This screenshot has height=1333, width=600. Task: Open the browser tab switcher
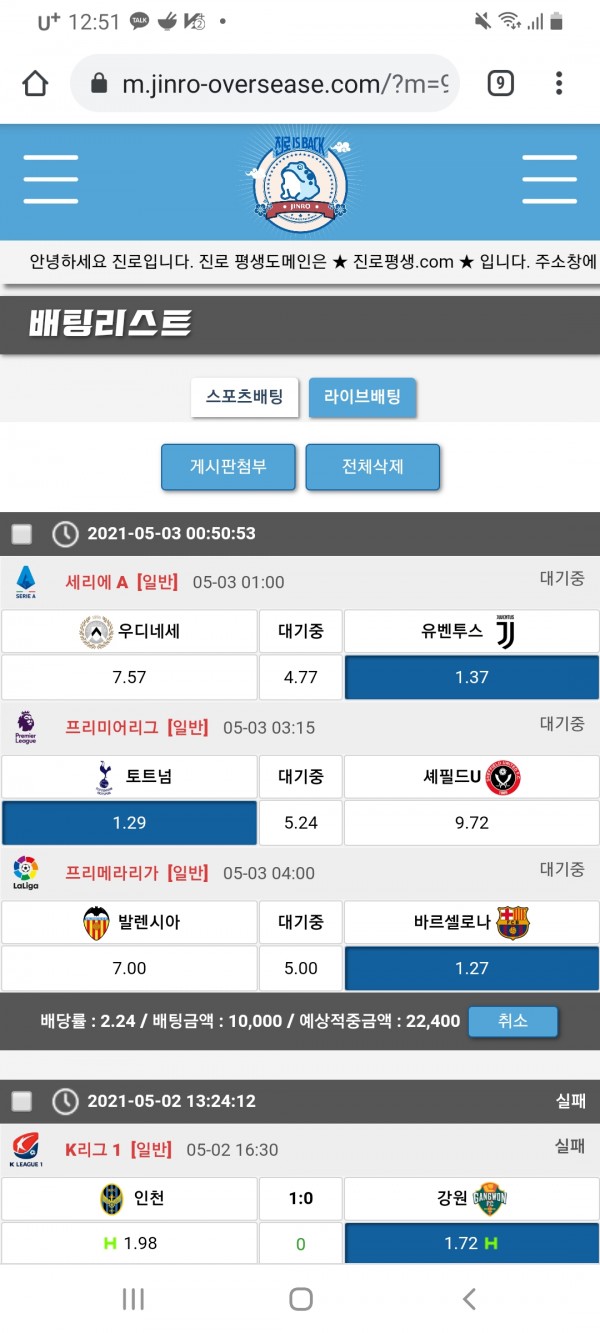[500, 83]
